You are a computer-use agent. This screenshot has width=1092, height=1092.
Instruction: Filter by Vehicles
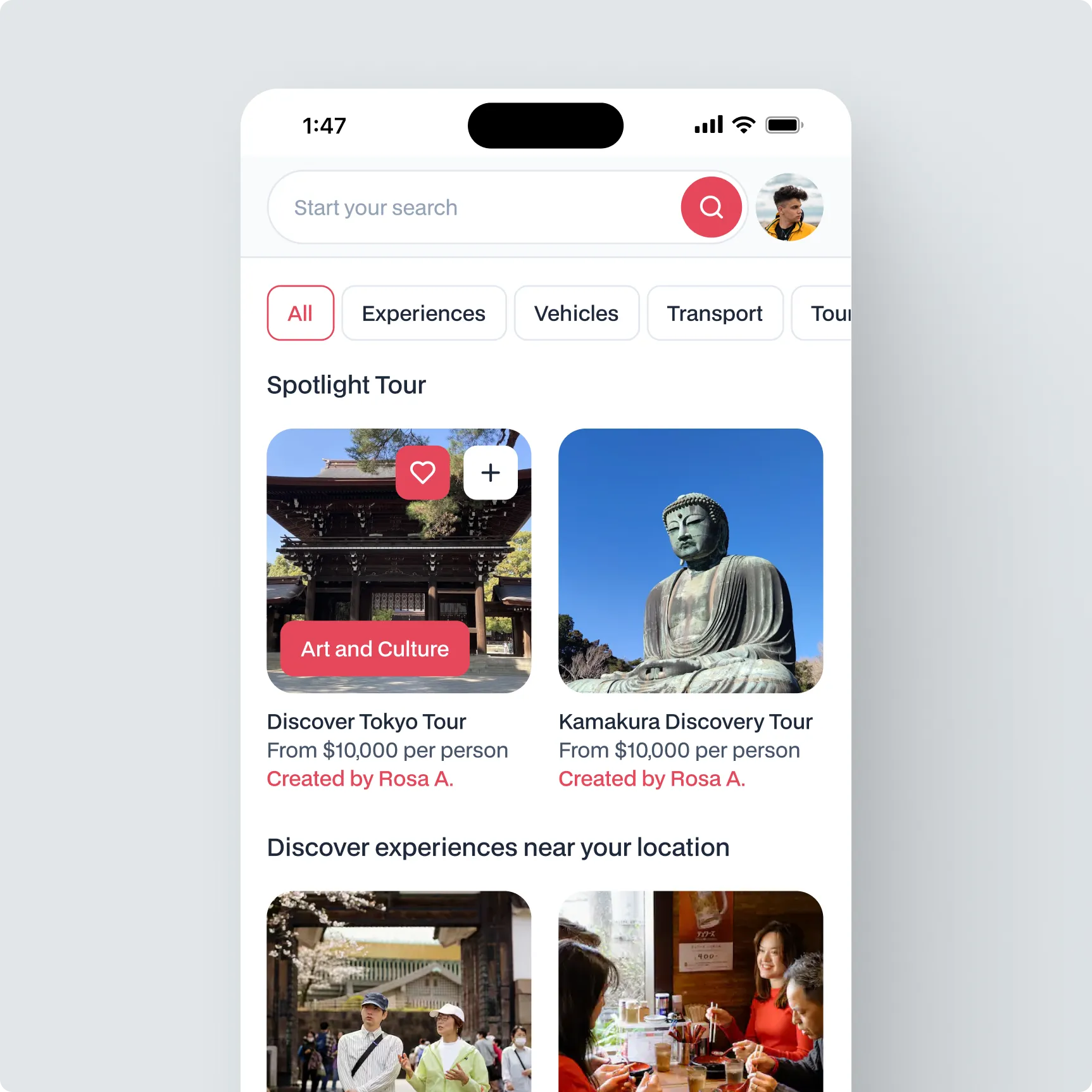tap(576, 313)
